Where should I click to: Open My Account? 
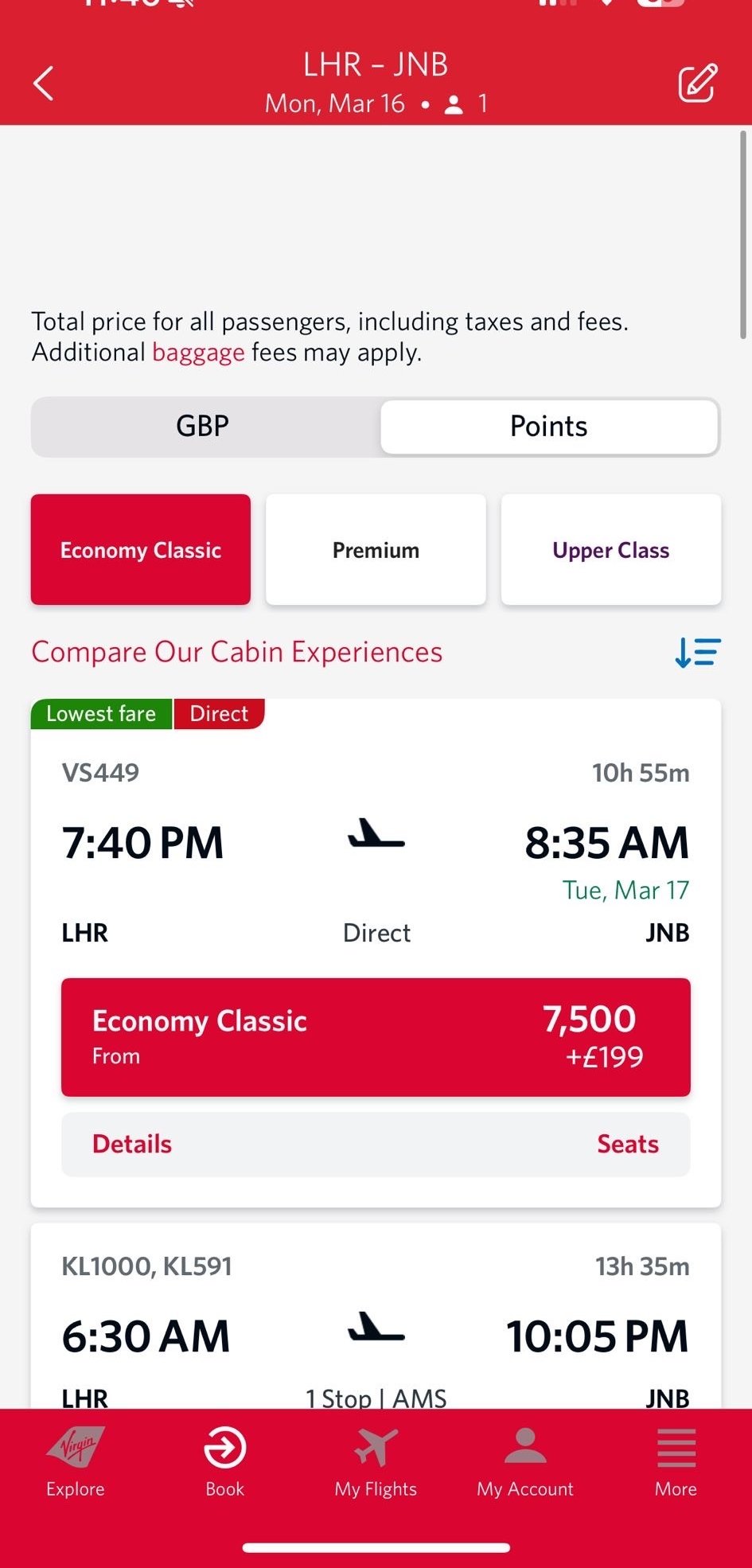coord(525,1462)
